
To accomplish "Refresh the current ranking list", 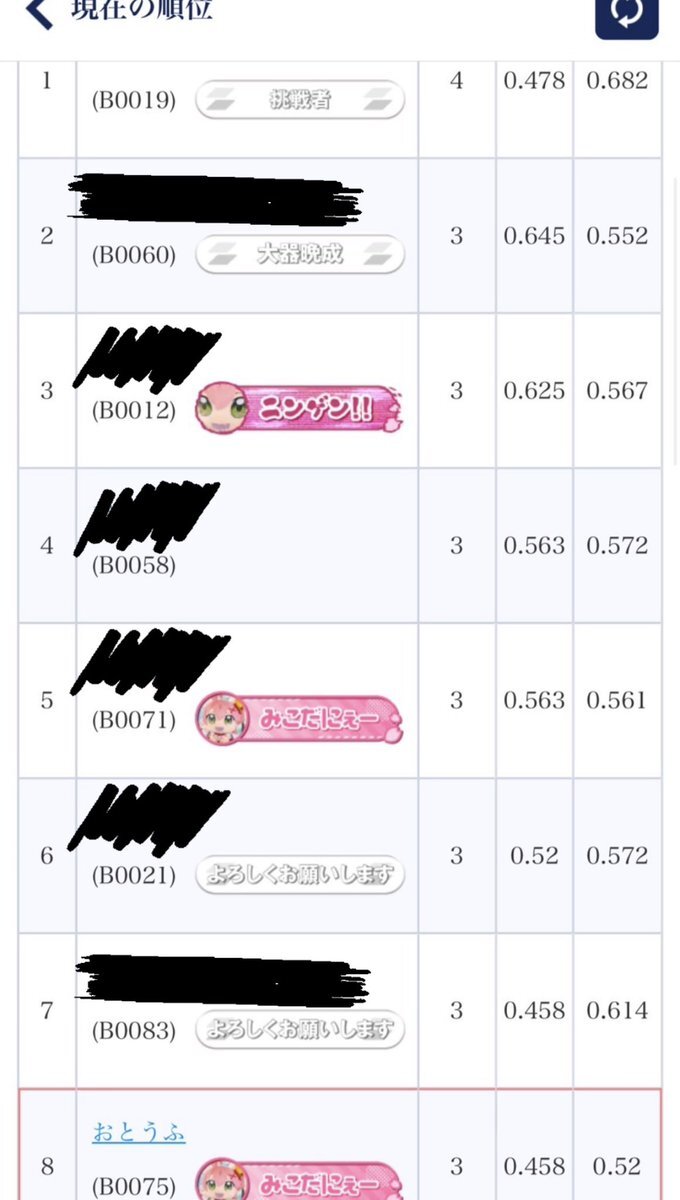I will tap(626, 16).
